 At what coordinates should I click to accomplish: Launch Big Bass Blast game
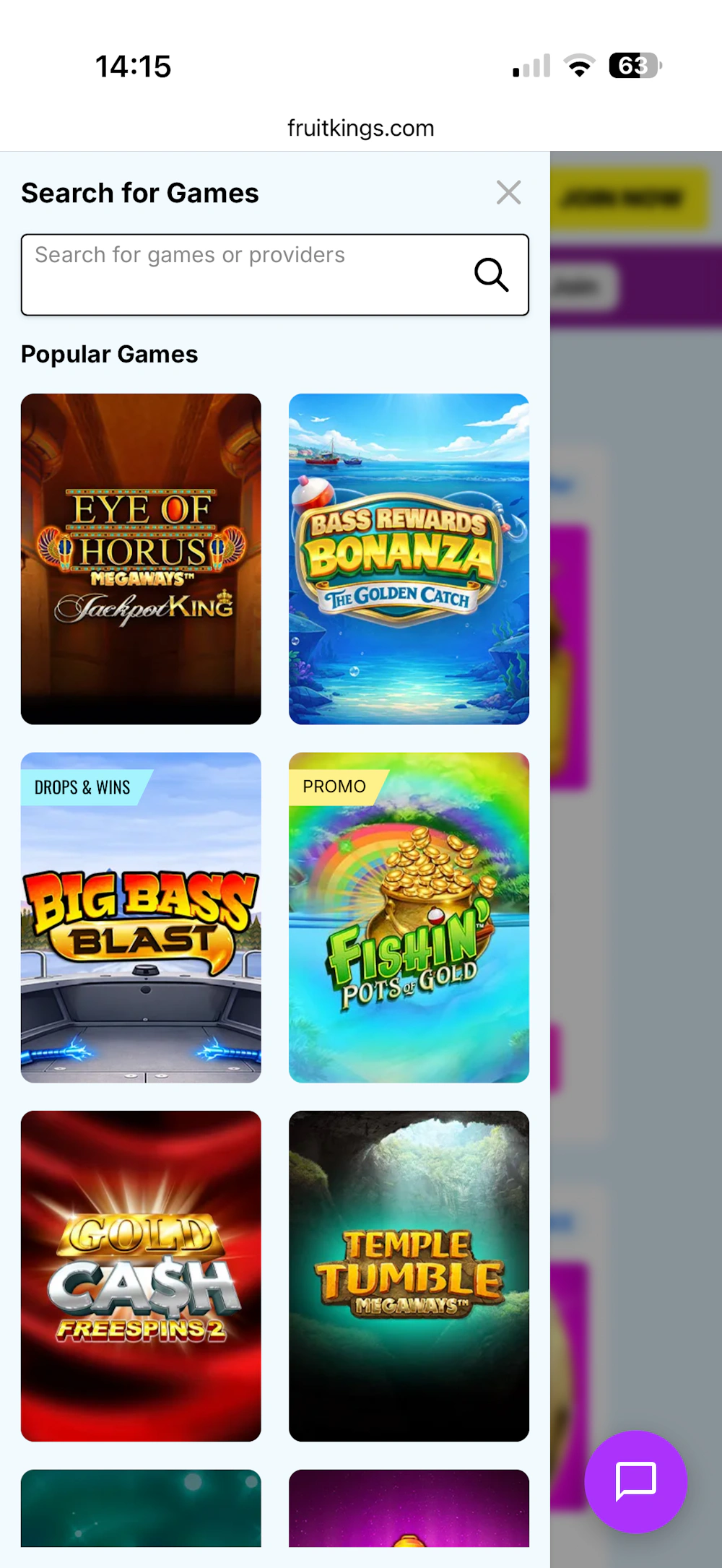(x=141, y=917)
